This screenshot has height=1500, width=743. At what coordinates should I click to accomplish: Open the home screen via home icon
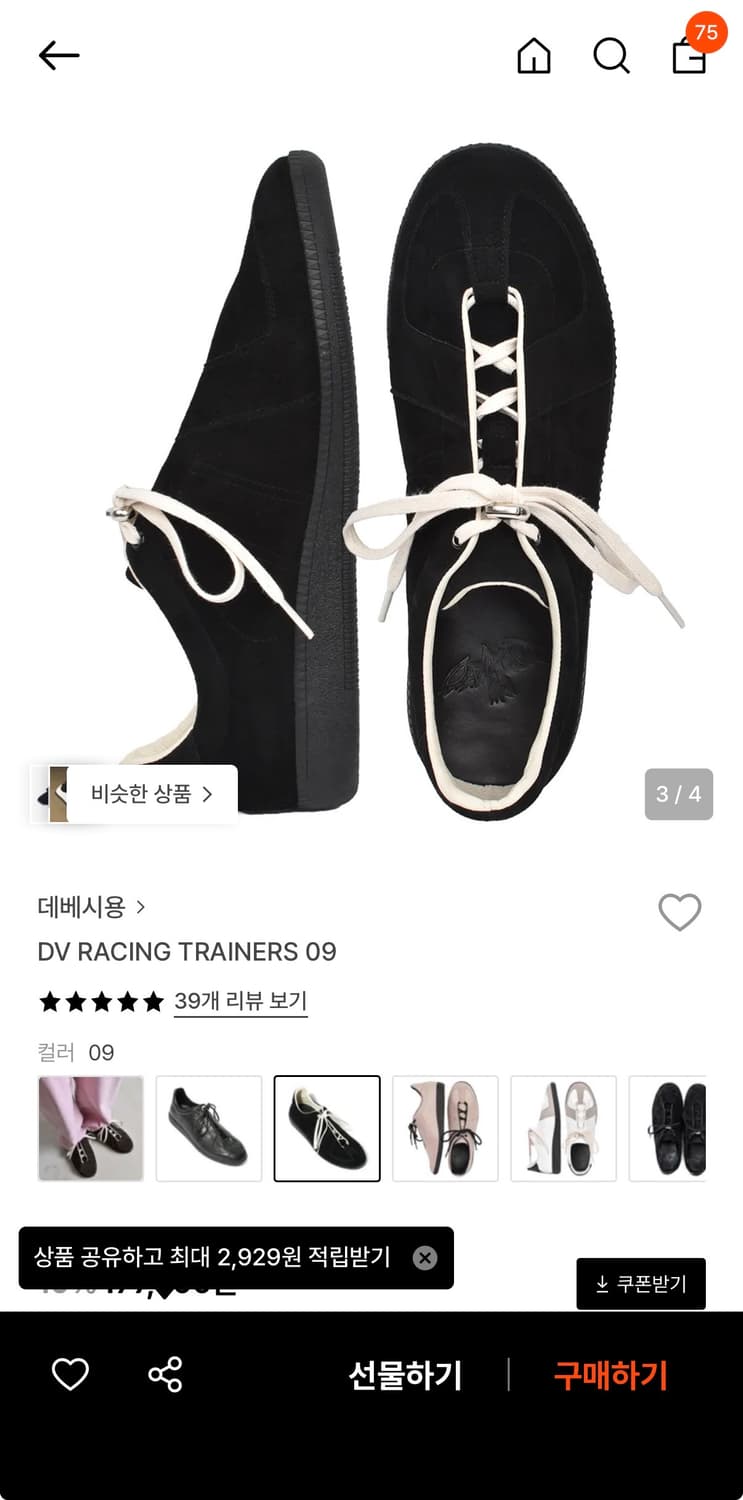tap(534, 57)
